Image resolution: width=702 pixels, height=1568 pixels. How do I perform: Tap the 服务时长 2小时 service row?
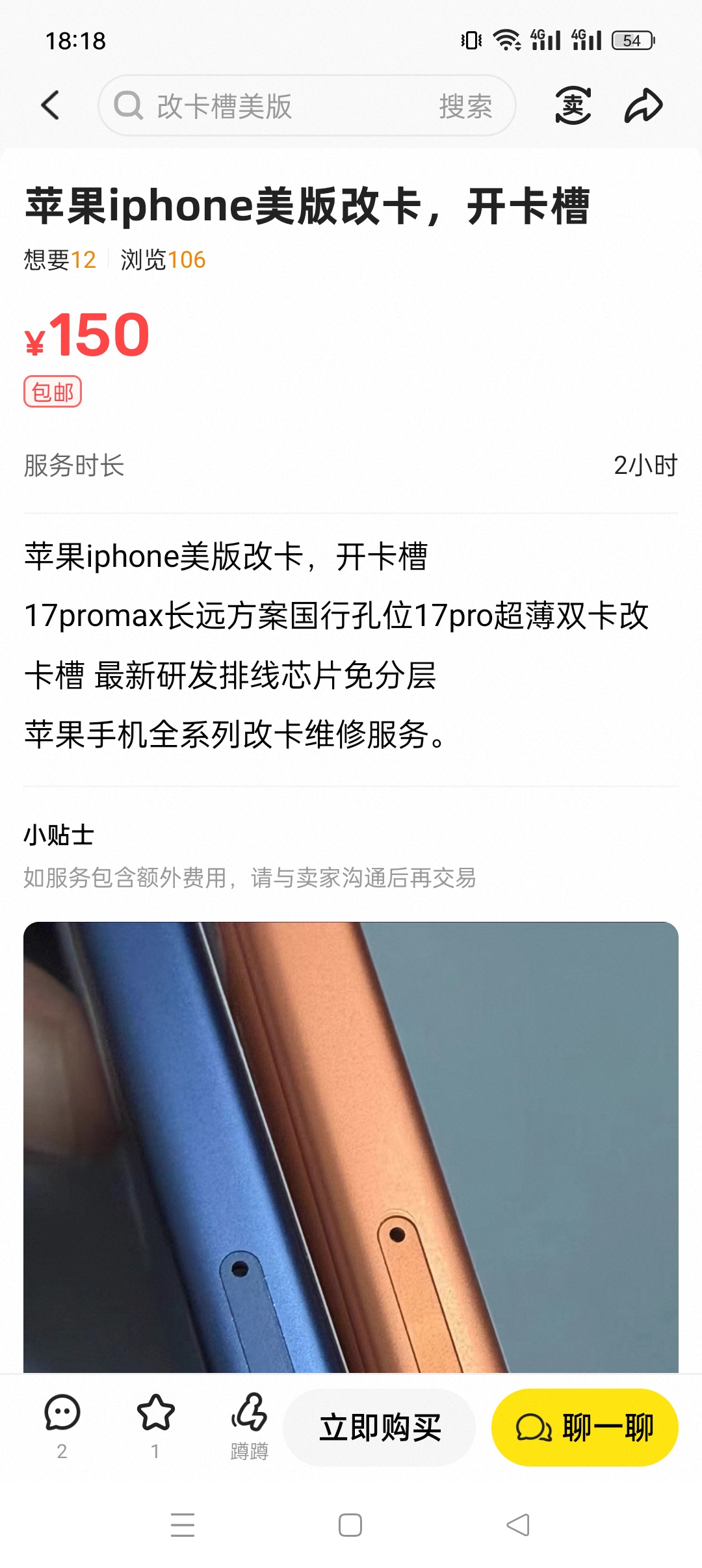pyautogui.click(x=351, y=464)
